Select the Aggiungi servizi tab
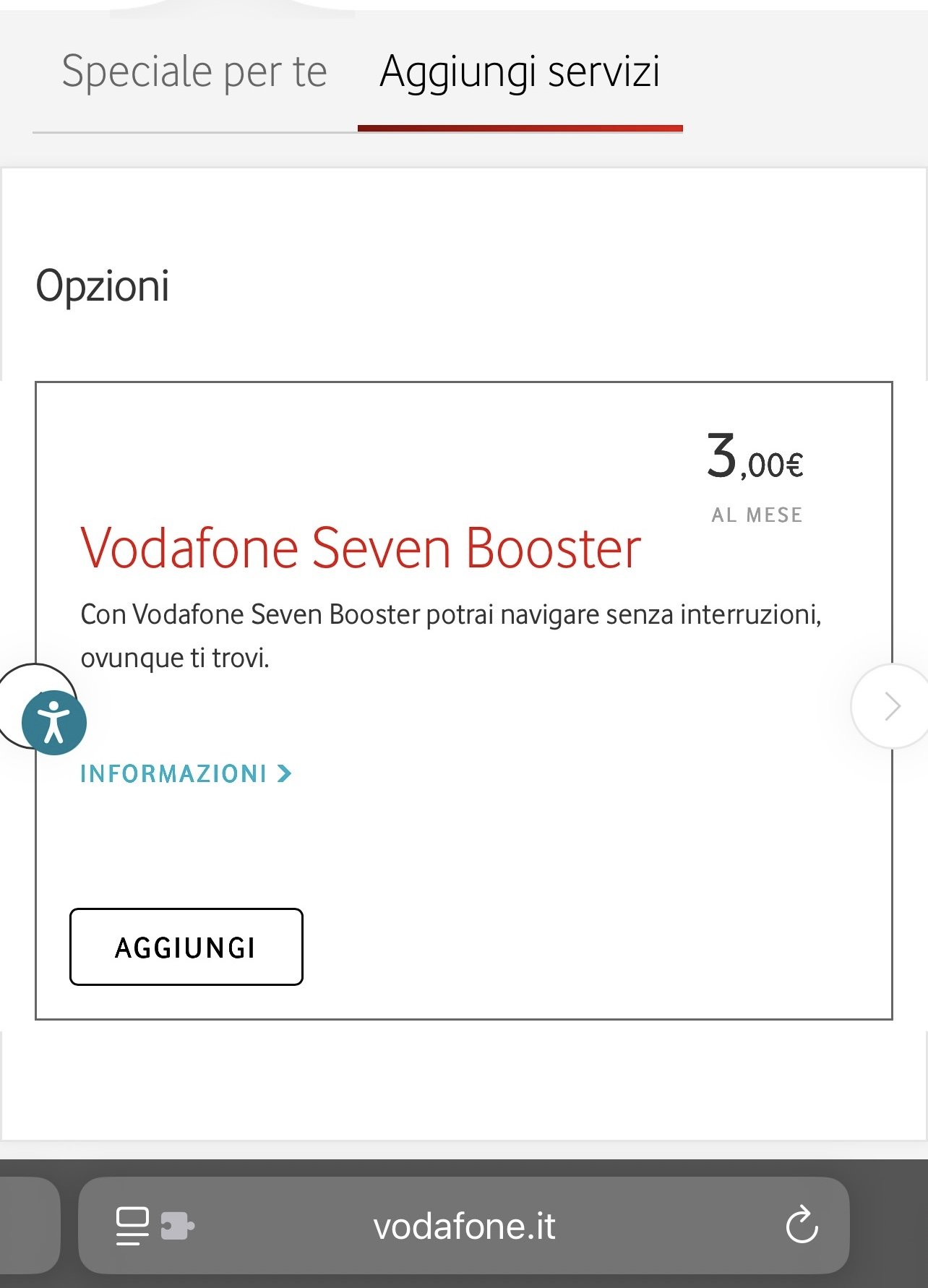This screenshot has height=1288, width=928. (520, 72)
